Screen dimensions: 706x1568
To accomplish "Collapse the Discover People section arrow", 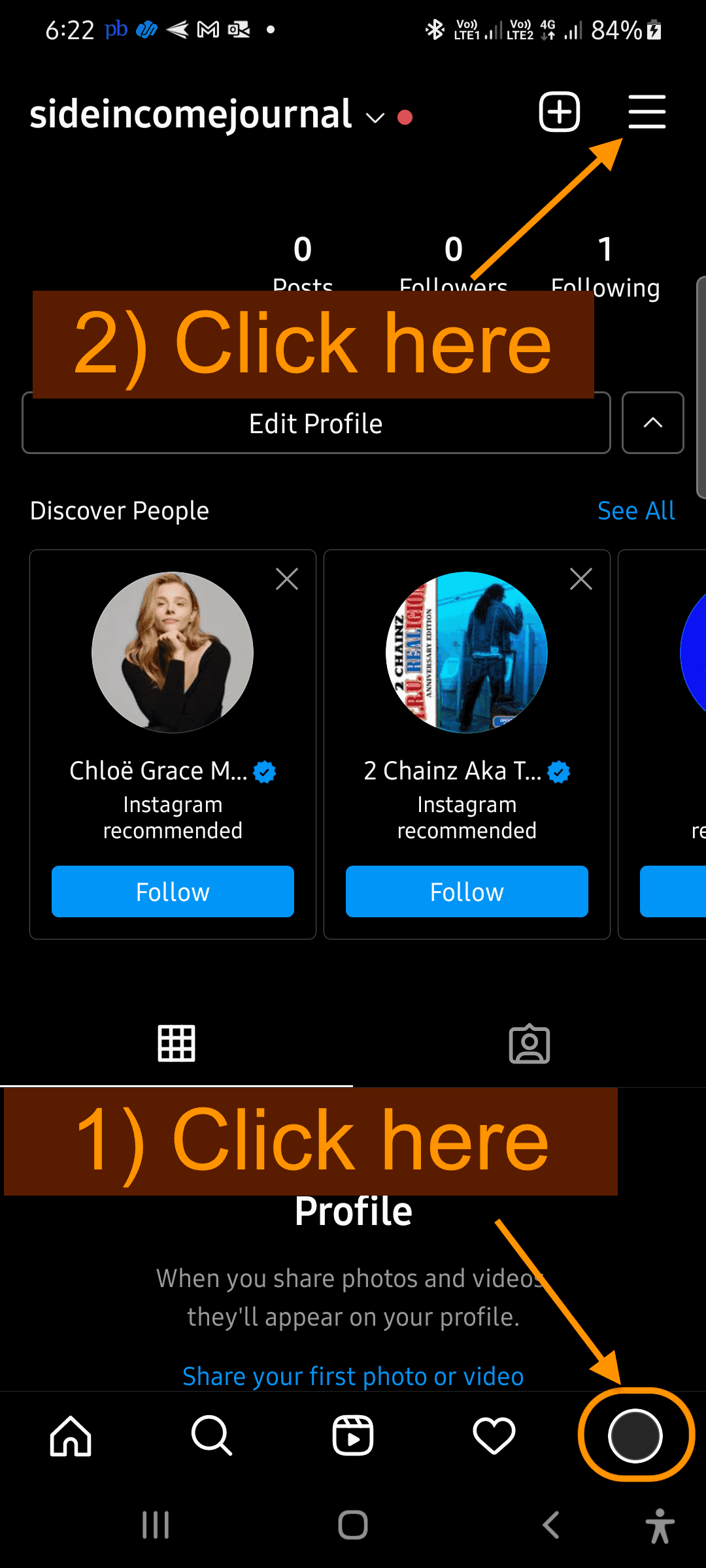I will [653, 423].
